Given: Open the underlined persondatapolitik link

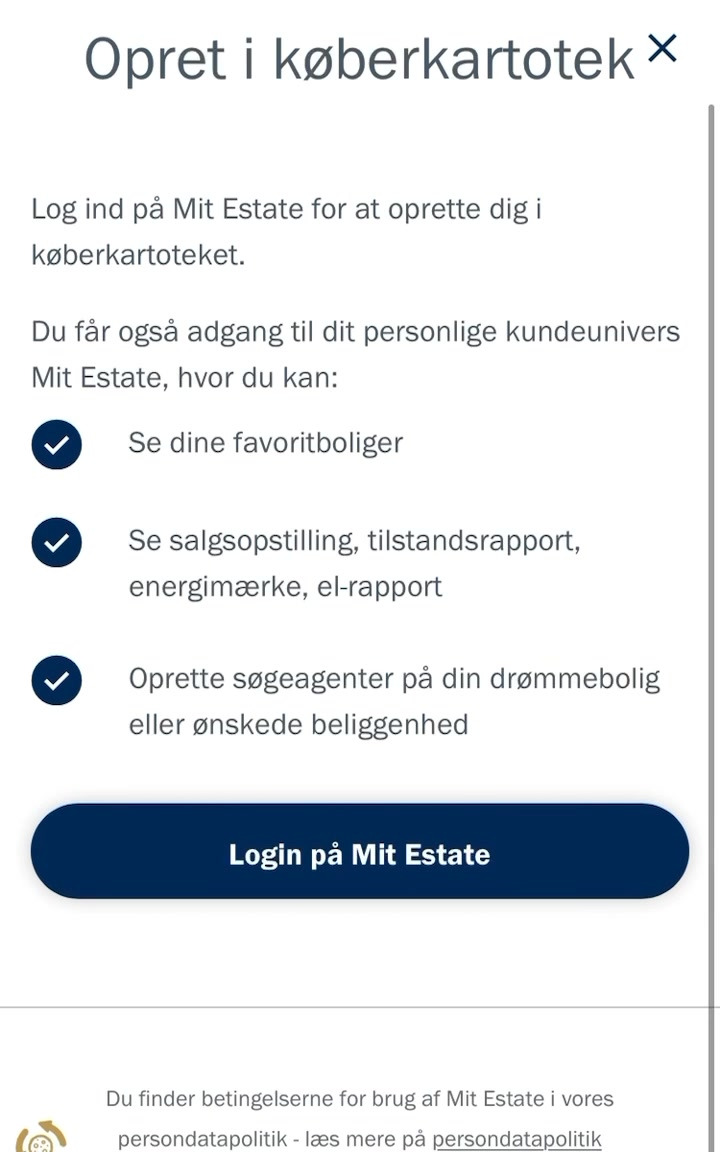Looking at the screenshot, I should click(x=516, y=1139).
